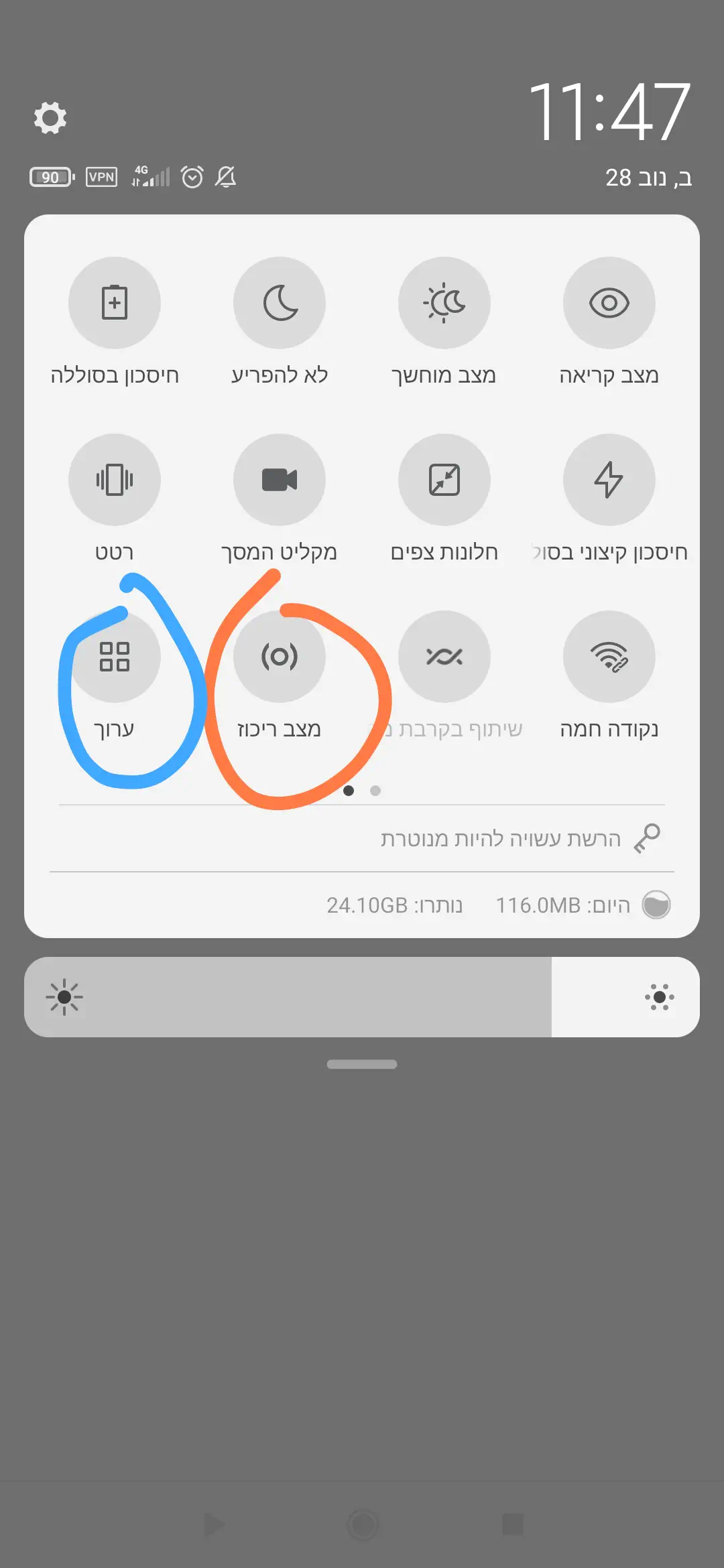Image resolution: width=724 pixels, height=1568 pixels.
Task: Open the network may be monitored notice
Action: pos(509,839)
